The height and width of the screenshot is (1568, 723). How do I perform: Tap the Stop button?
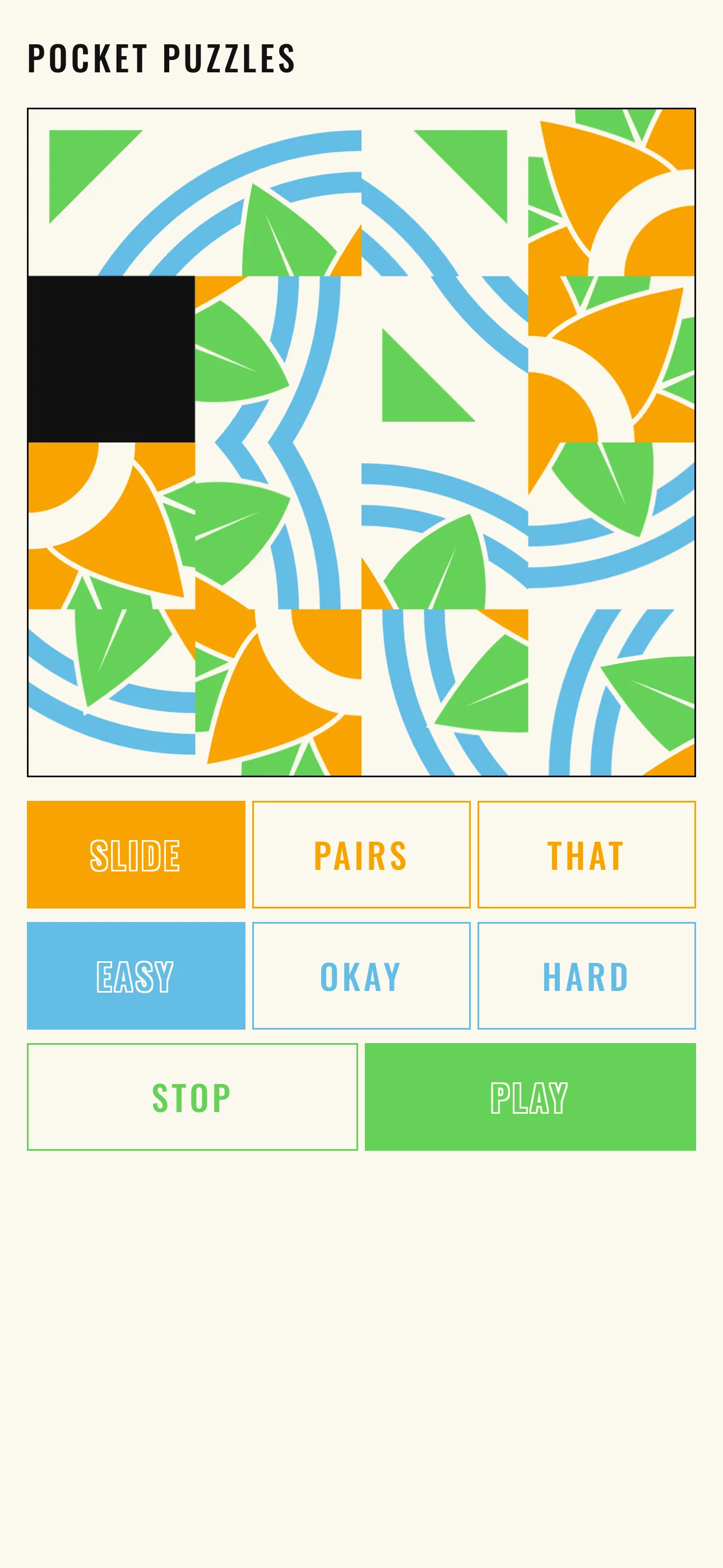(x=192, y=1097)
